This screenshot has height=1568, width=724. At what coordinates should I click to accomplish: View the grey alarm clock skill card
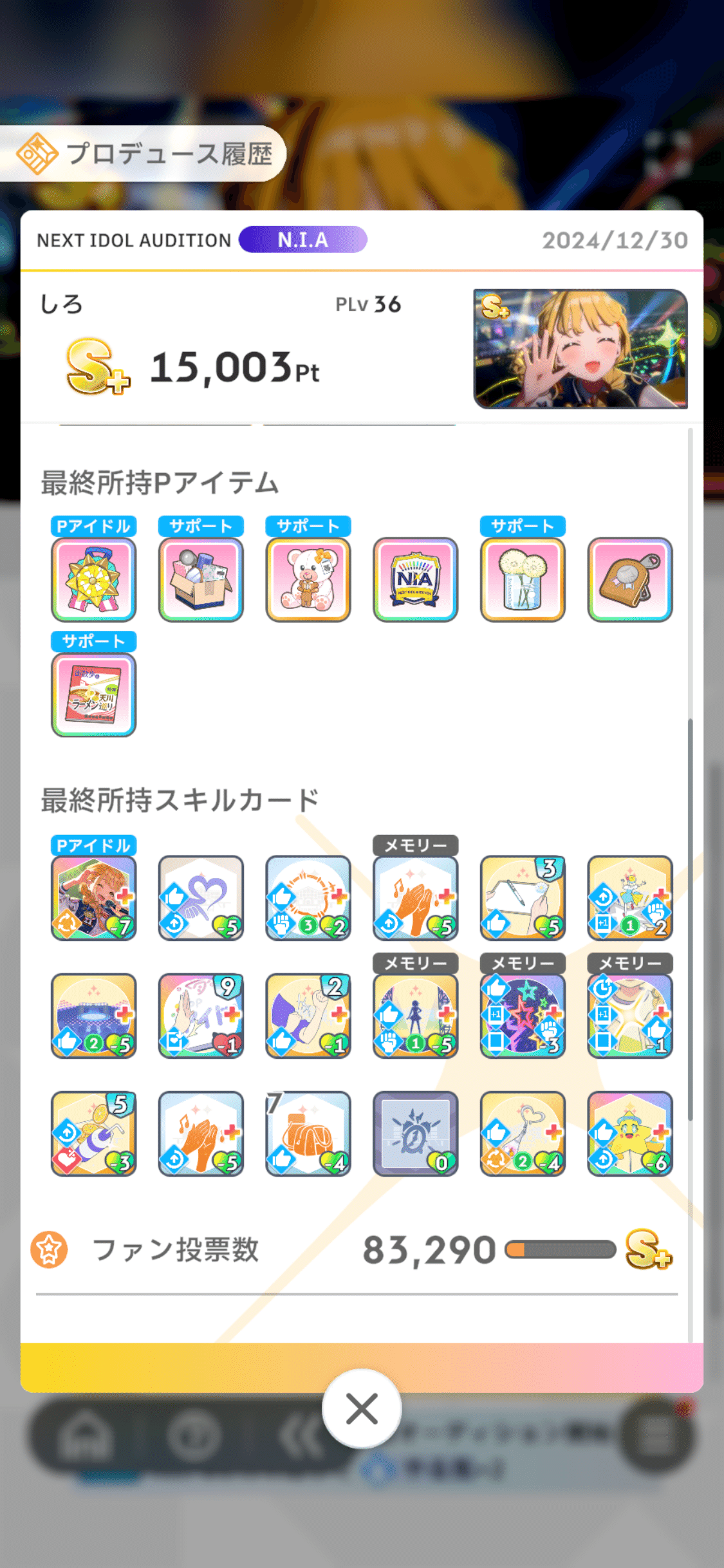(416, 1134)
